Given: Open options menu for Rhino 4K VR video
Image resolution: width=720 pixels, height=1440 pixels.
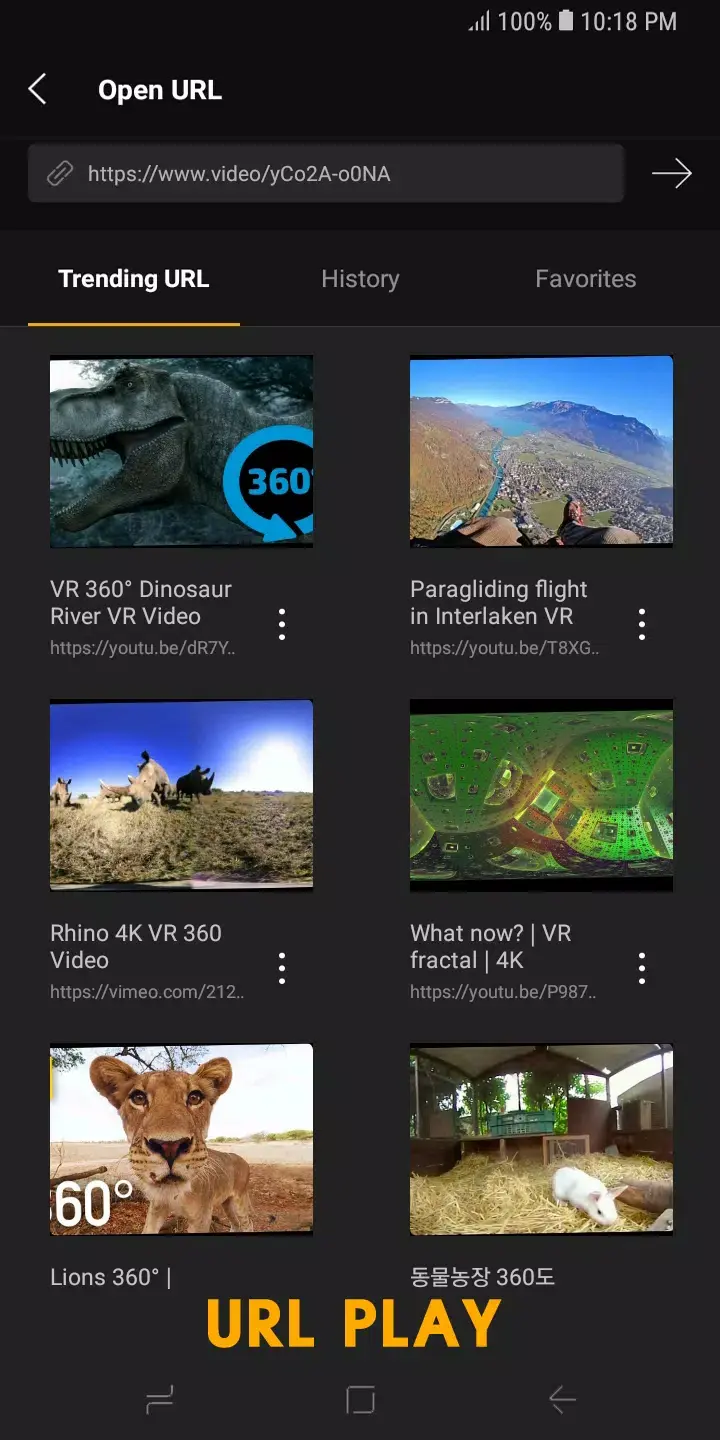Looking at the screenshot, I should pyautogui.click(x=282, y=967).
